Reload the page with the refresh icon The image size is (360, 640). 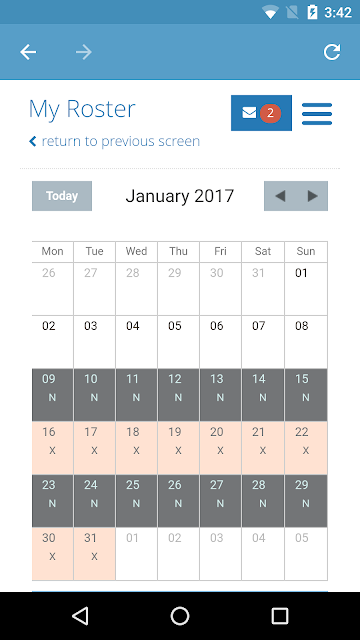pos(332,52)
